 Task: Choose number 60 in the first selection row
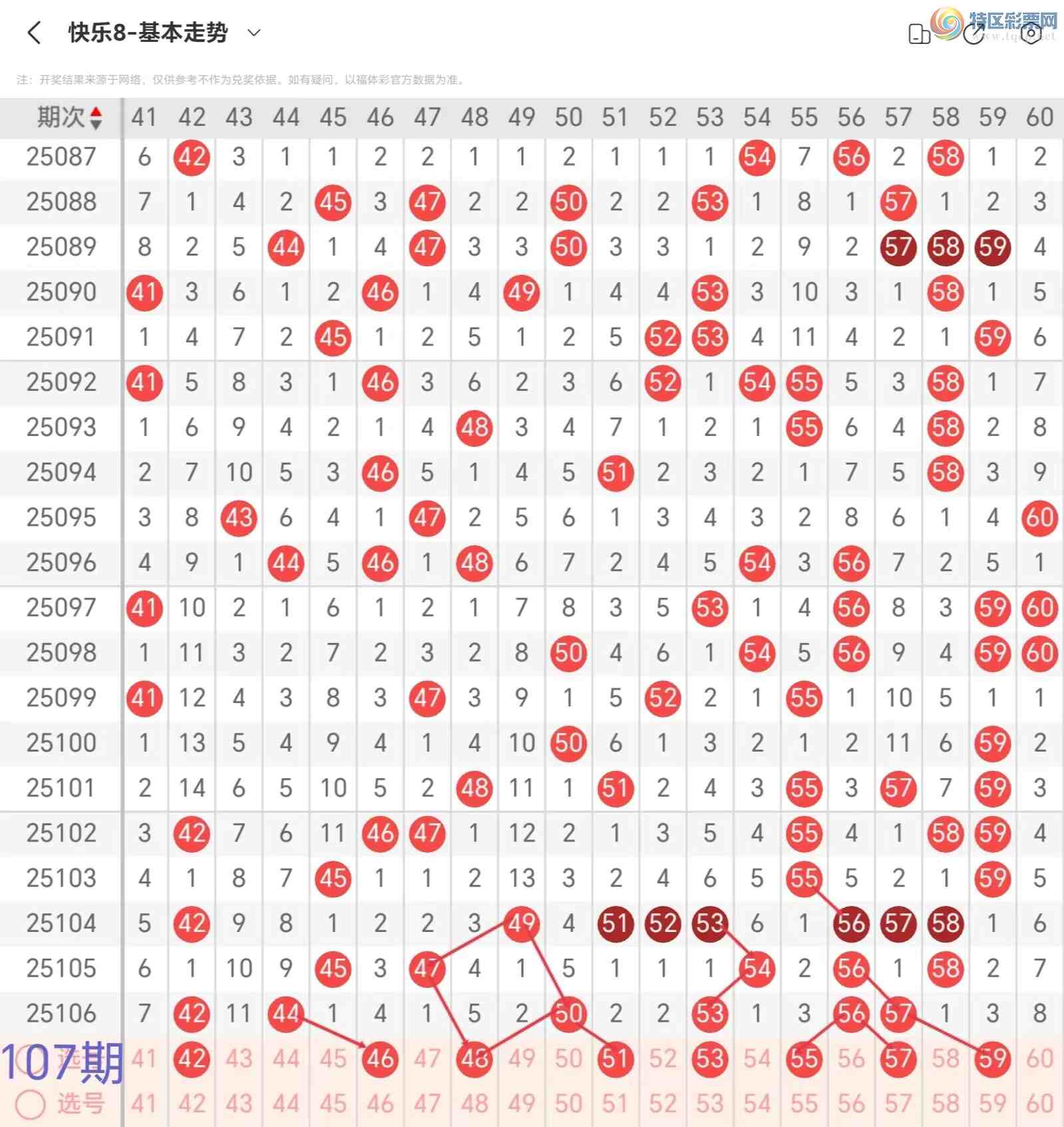(x=1039, y=1058)
